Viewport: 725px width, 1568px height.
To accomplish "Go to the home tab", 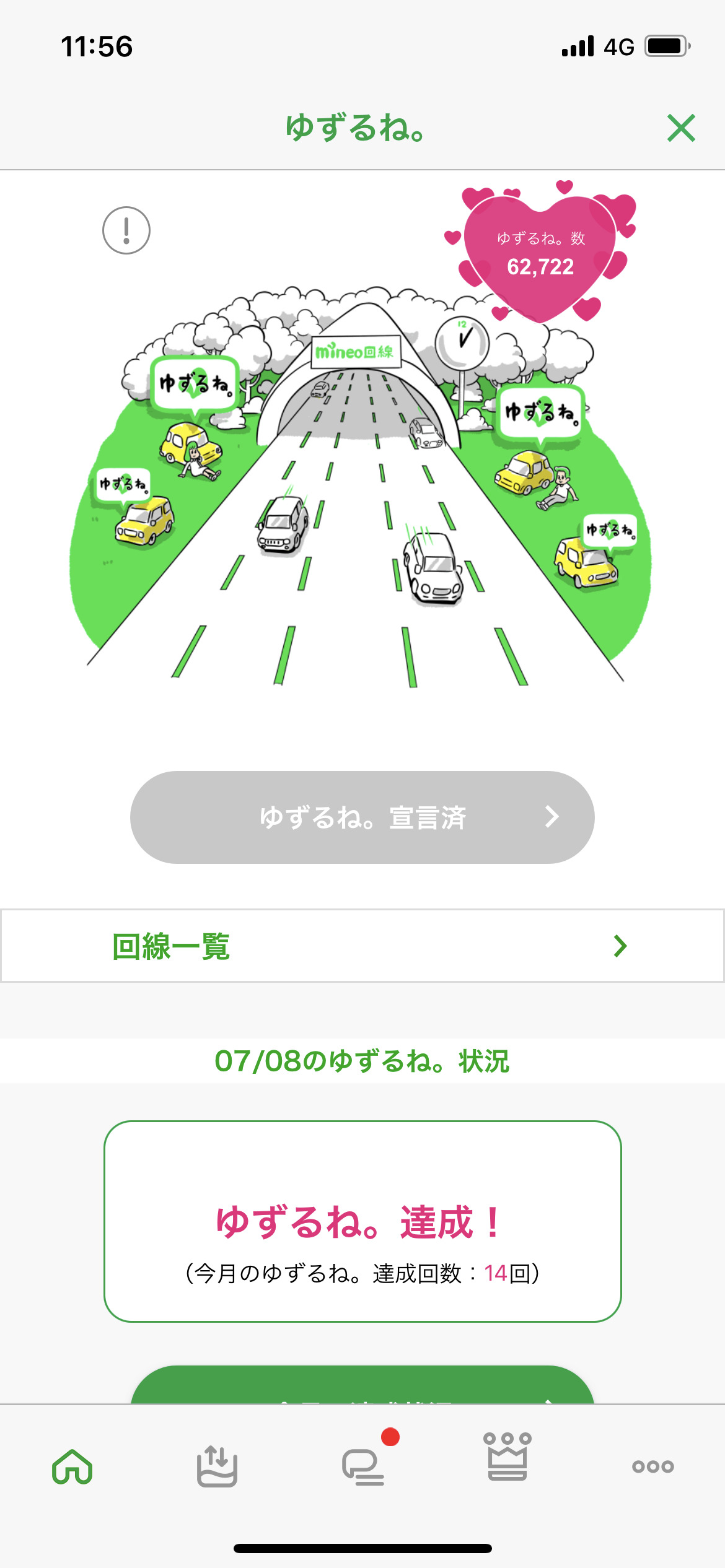I will (72, 1466).
